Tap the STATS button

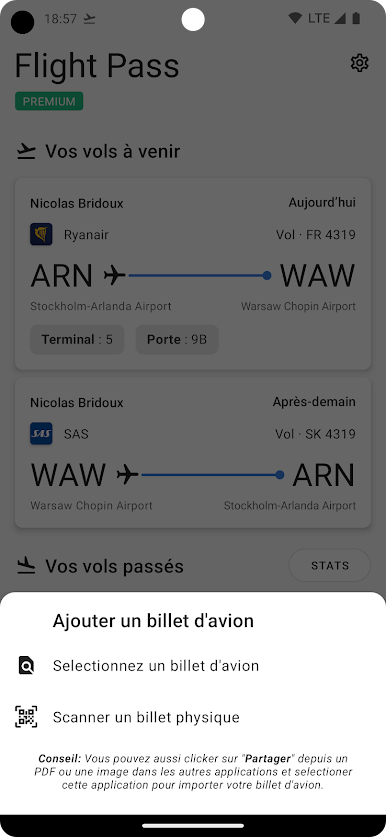coord(329,565)
